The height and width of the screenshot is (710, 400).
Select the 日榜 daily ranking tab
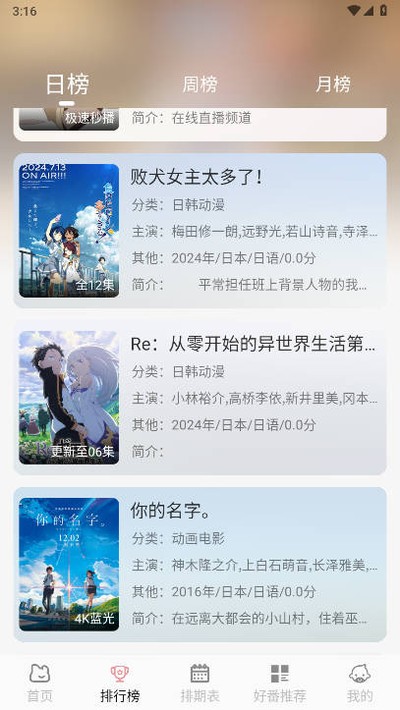67,84
